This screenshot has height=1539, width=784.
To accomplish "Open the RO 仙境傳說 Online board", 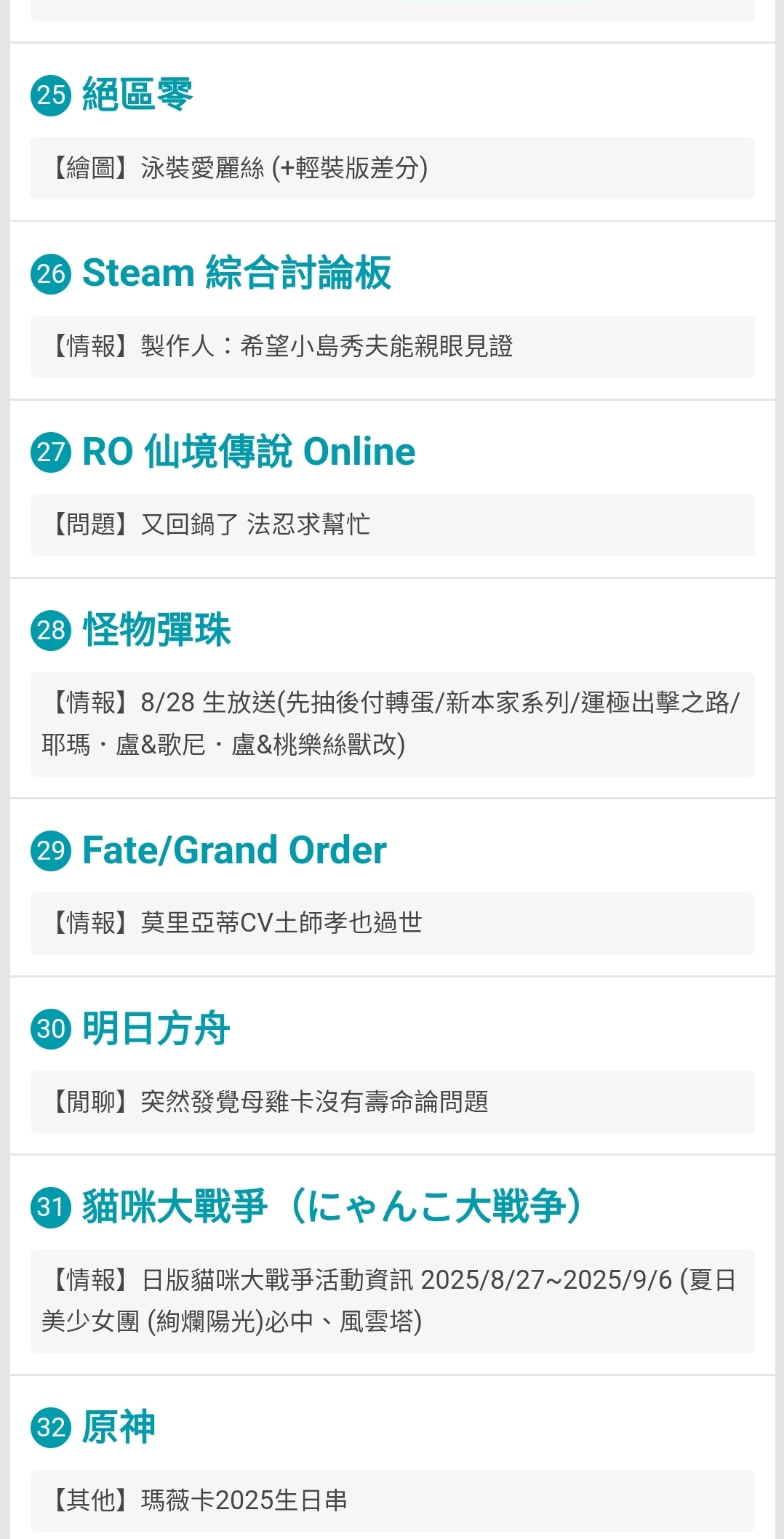I will tap(249, 451).
